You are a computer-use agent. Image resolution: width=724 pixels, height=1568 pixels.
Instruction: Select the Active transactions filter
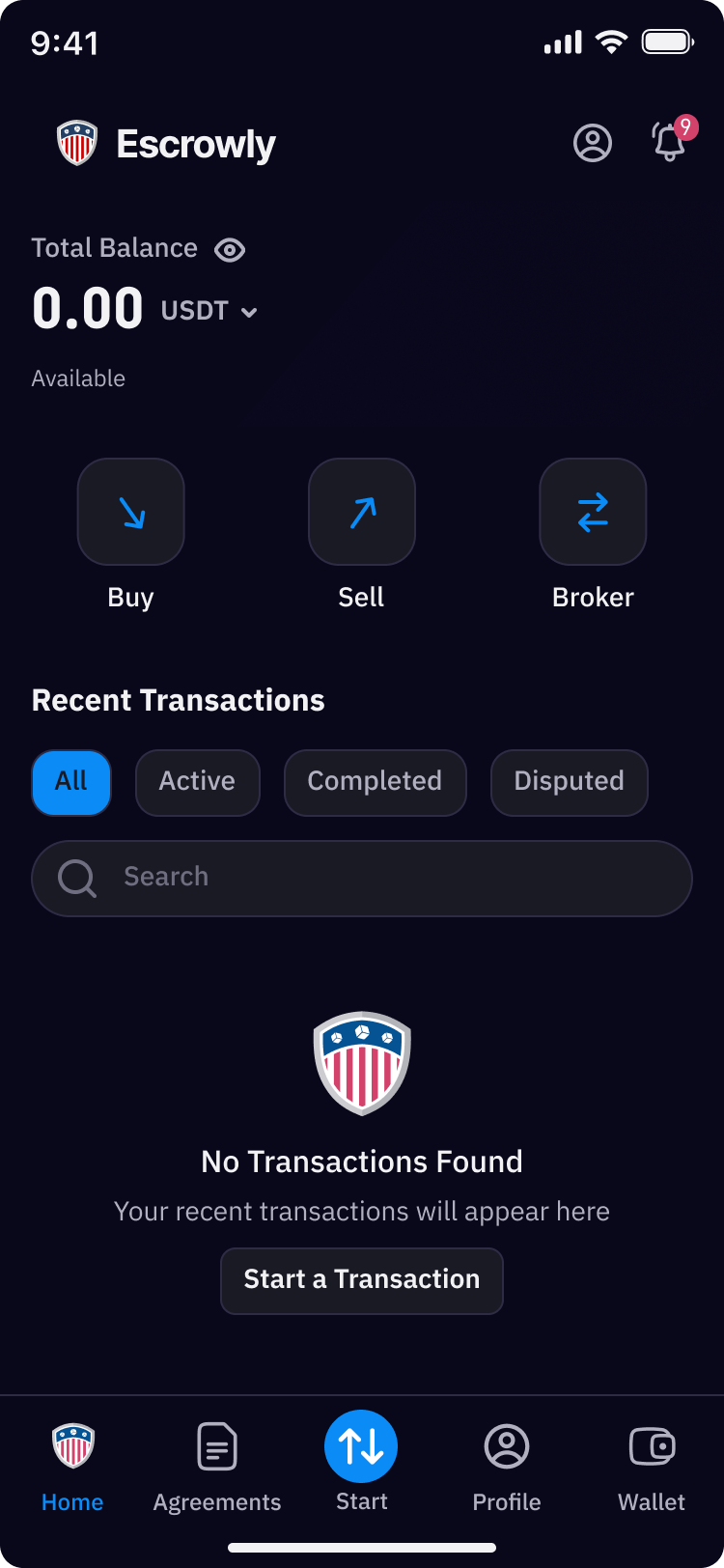coord(197,782)
